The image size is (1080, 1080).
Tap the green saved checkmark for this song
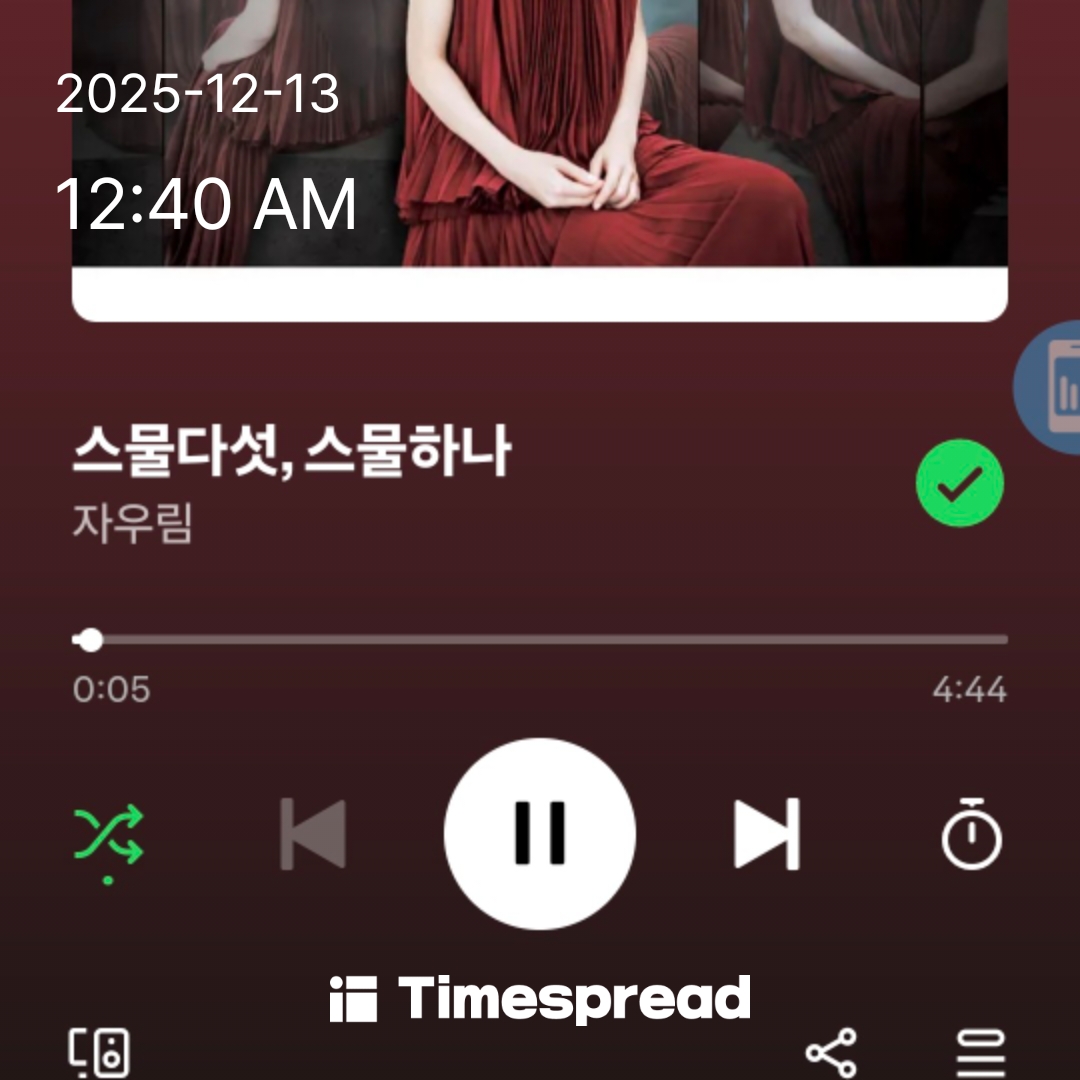[x=959, y=483]
